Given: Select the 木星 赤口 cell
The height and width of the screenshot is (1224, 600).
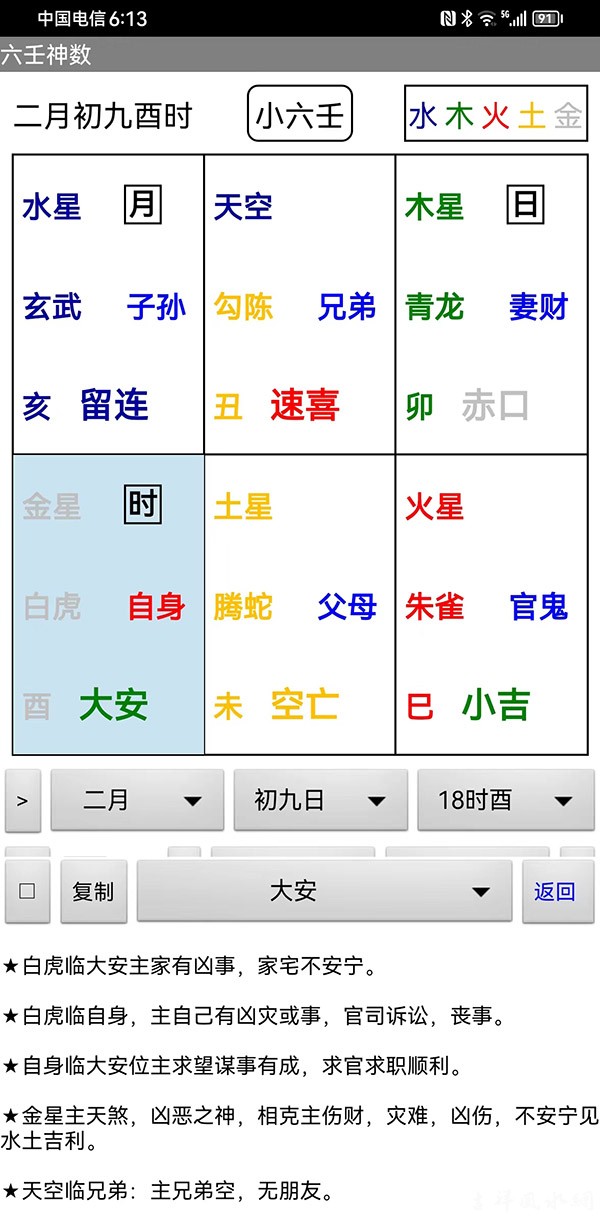Looking at the screenshot, I should pos(491,305).
